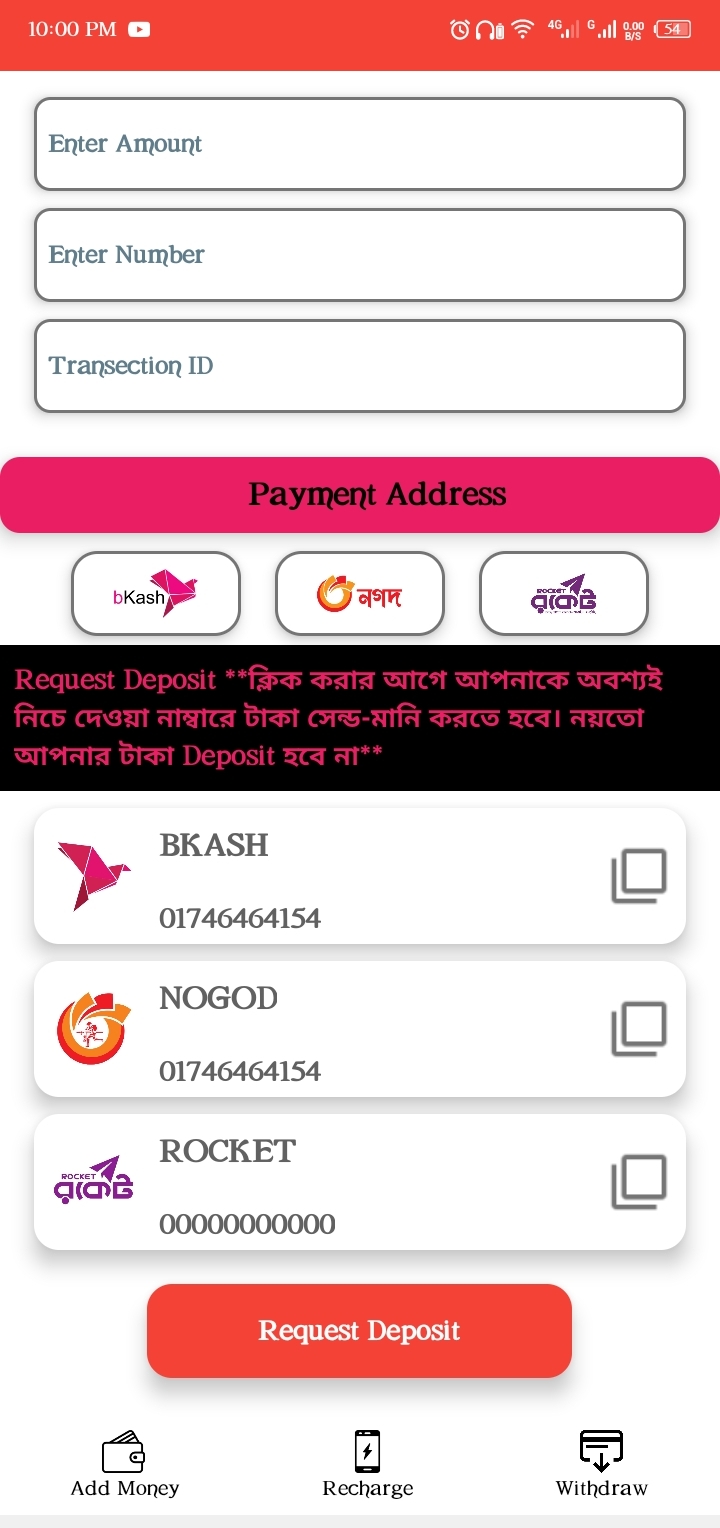Submit the Request Deposit button
This screenshot has height=1528, width=720.
pyautogui.click(x=359, y=1331)
